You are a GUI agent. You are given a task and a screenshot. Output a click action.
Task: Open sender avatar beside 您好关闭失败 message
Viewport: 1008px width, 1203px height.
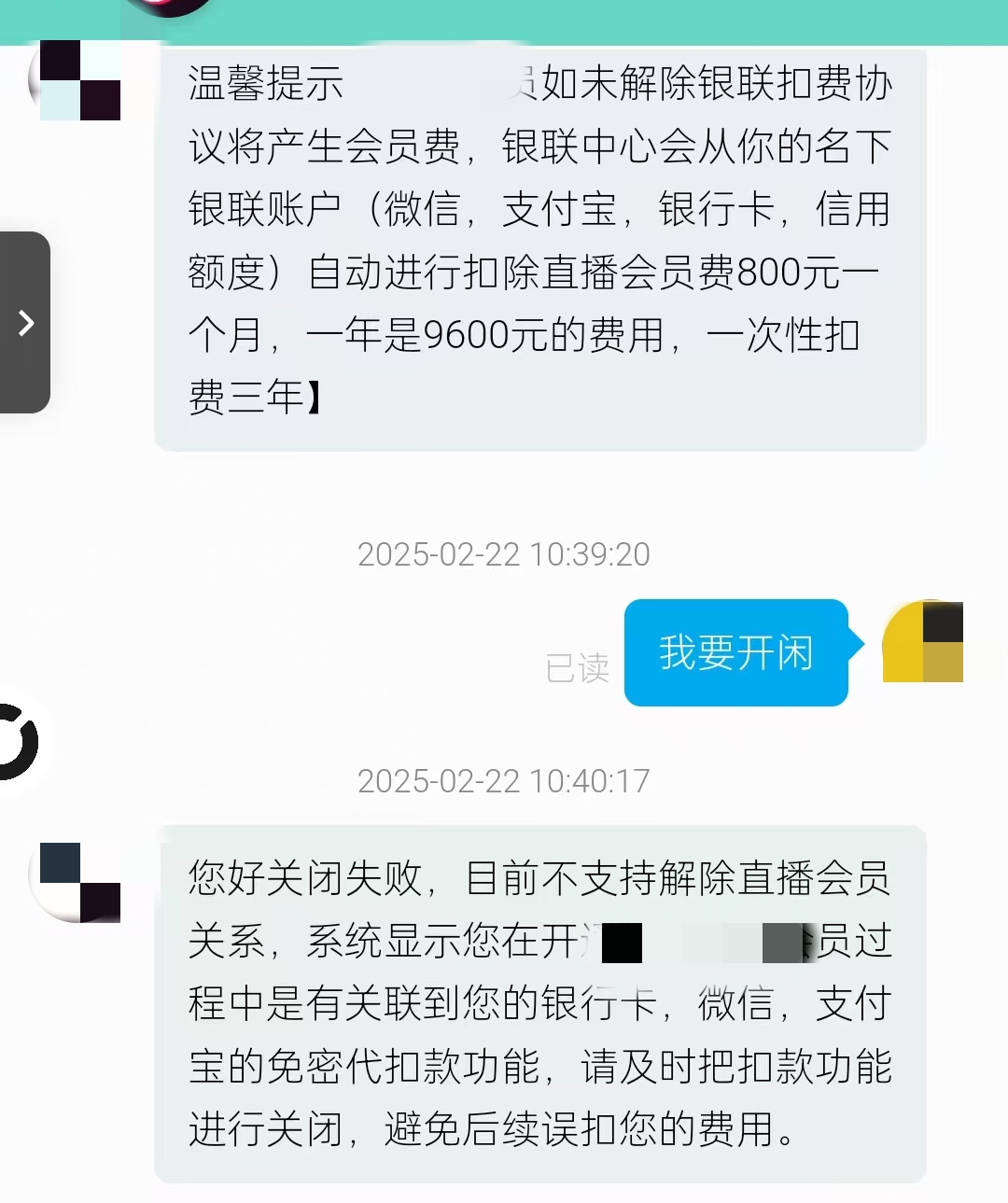77,882
